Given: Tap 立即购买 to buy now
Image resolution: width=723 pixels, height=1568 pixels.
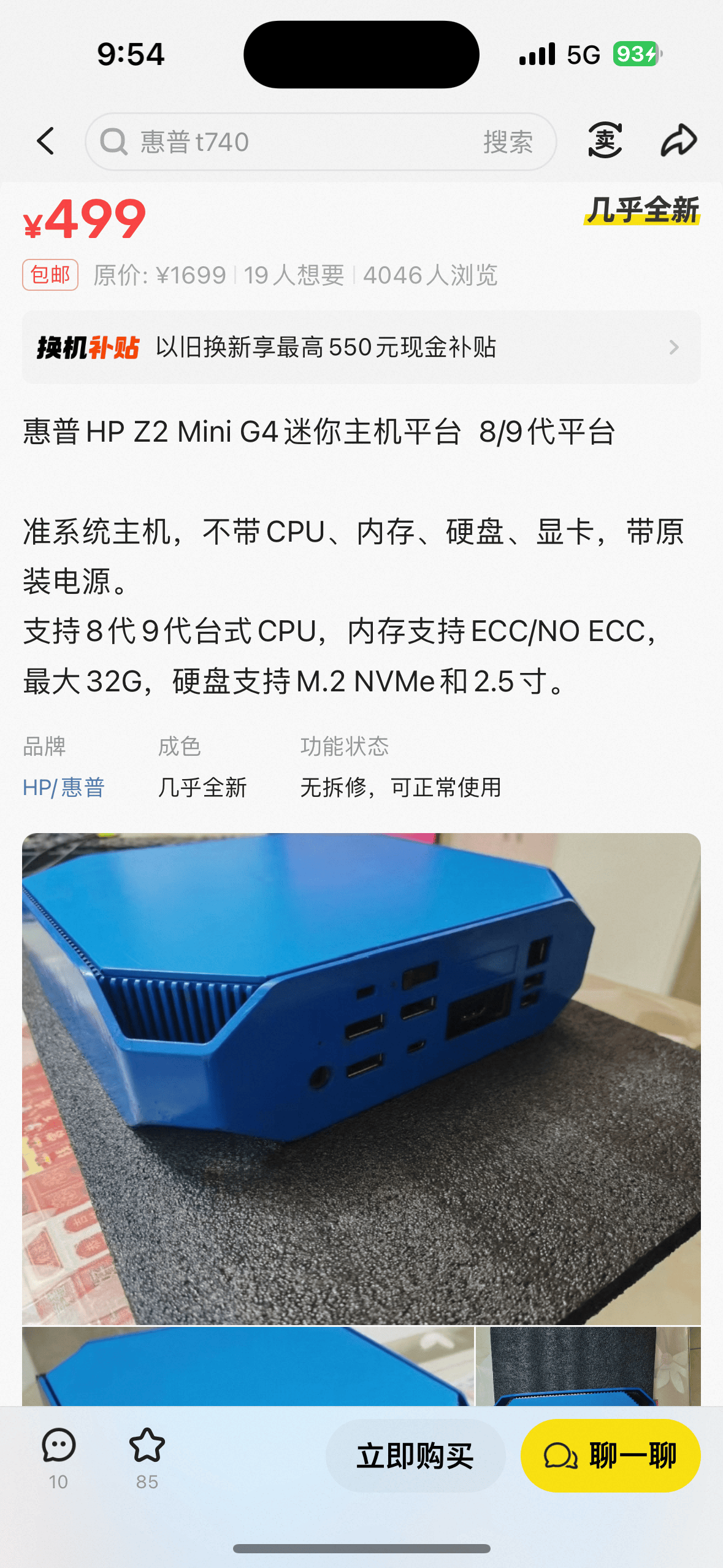Looking at the screenshot, I should (415, 1456).
